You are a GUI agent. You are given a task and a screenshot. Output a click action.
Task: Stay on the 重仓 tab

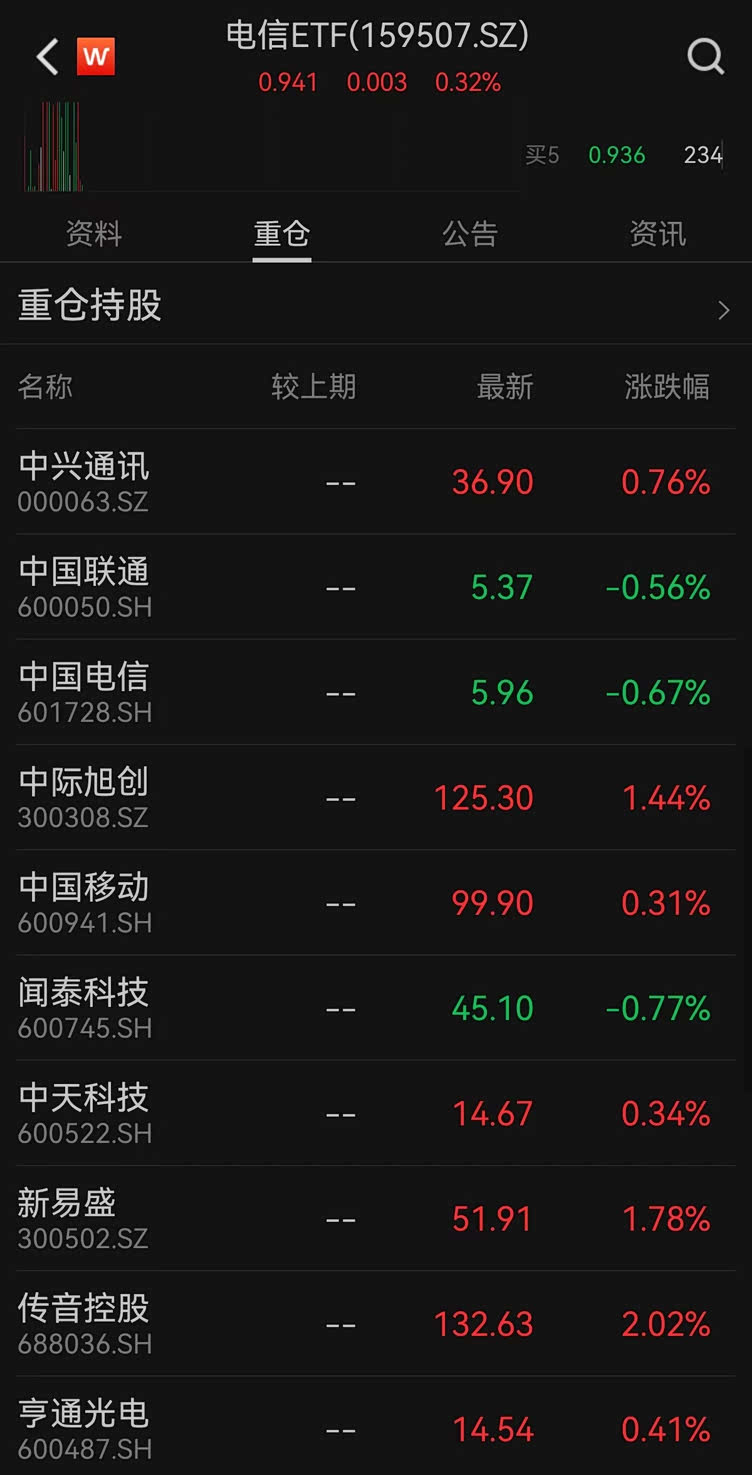pyautogui.click(x=281, y=233)
